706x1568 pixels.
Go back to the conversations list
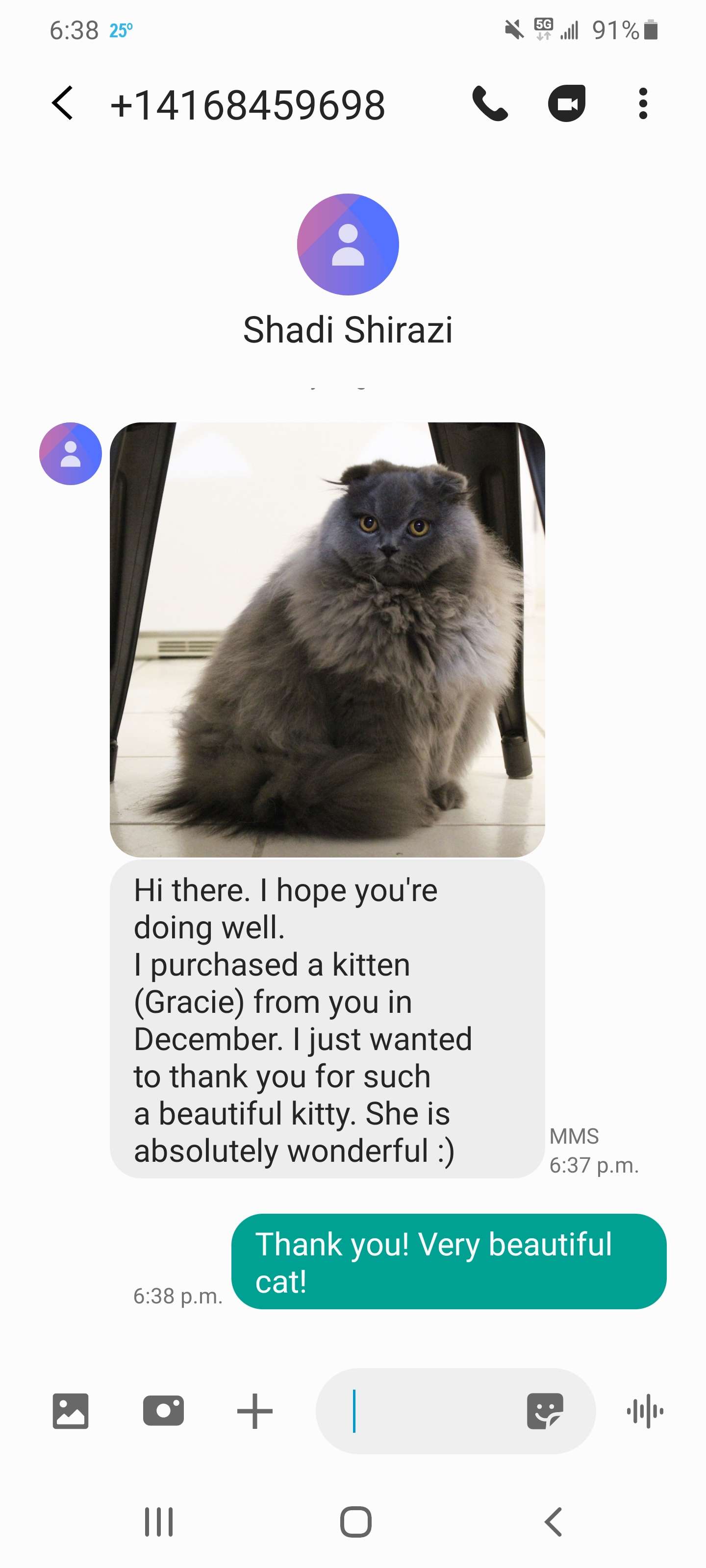pyautogui.click(x=63, y=103)
